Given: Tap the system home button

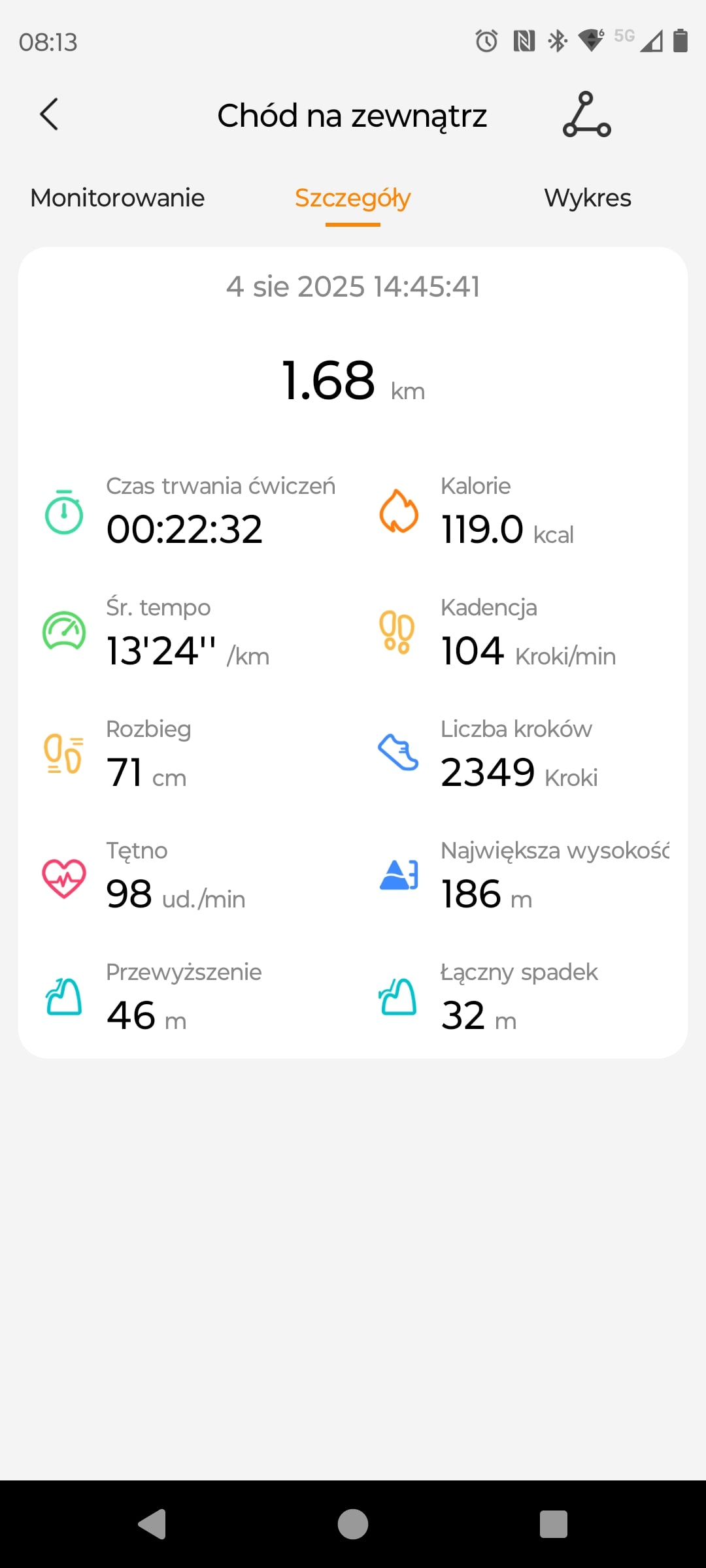Looking at the screenshot, I should click(x=353, y=1524).
